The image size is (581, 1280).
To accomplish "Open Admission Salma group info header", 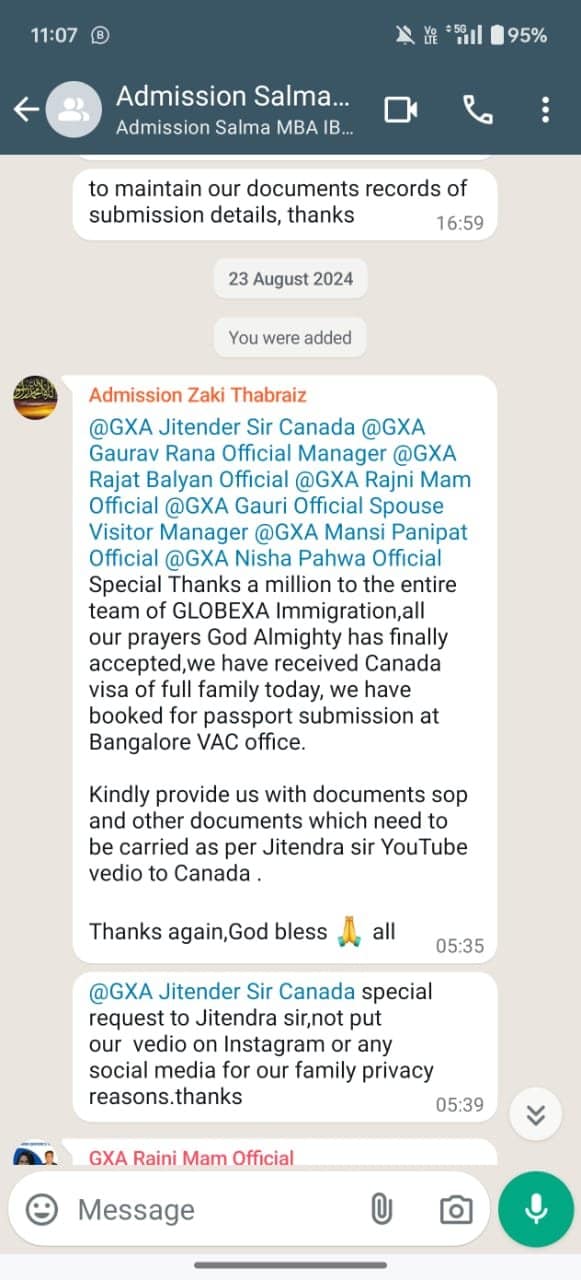I will coord(234,110).
